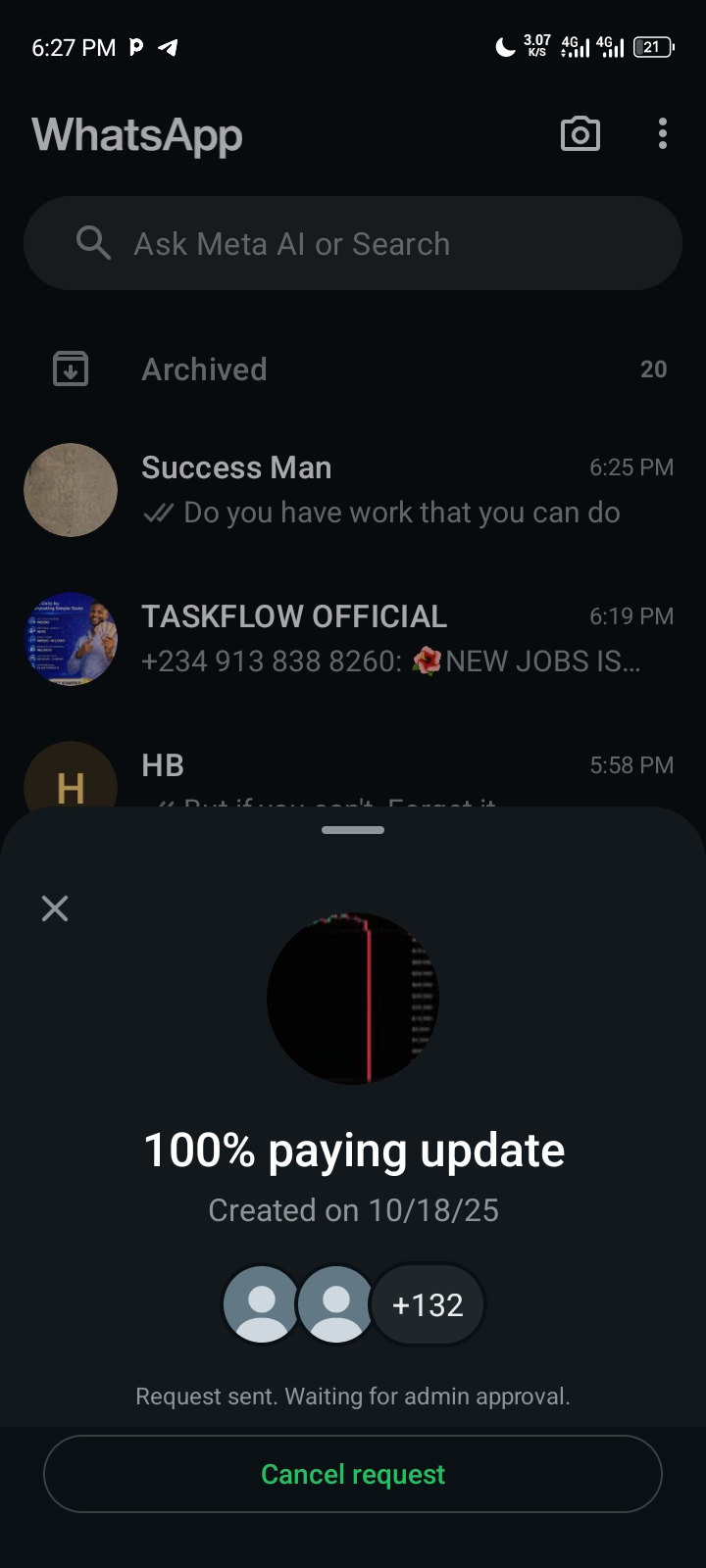The image size is (706, 1568).
Task: Cancel the group join request
Action: coord(353,1474)
